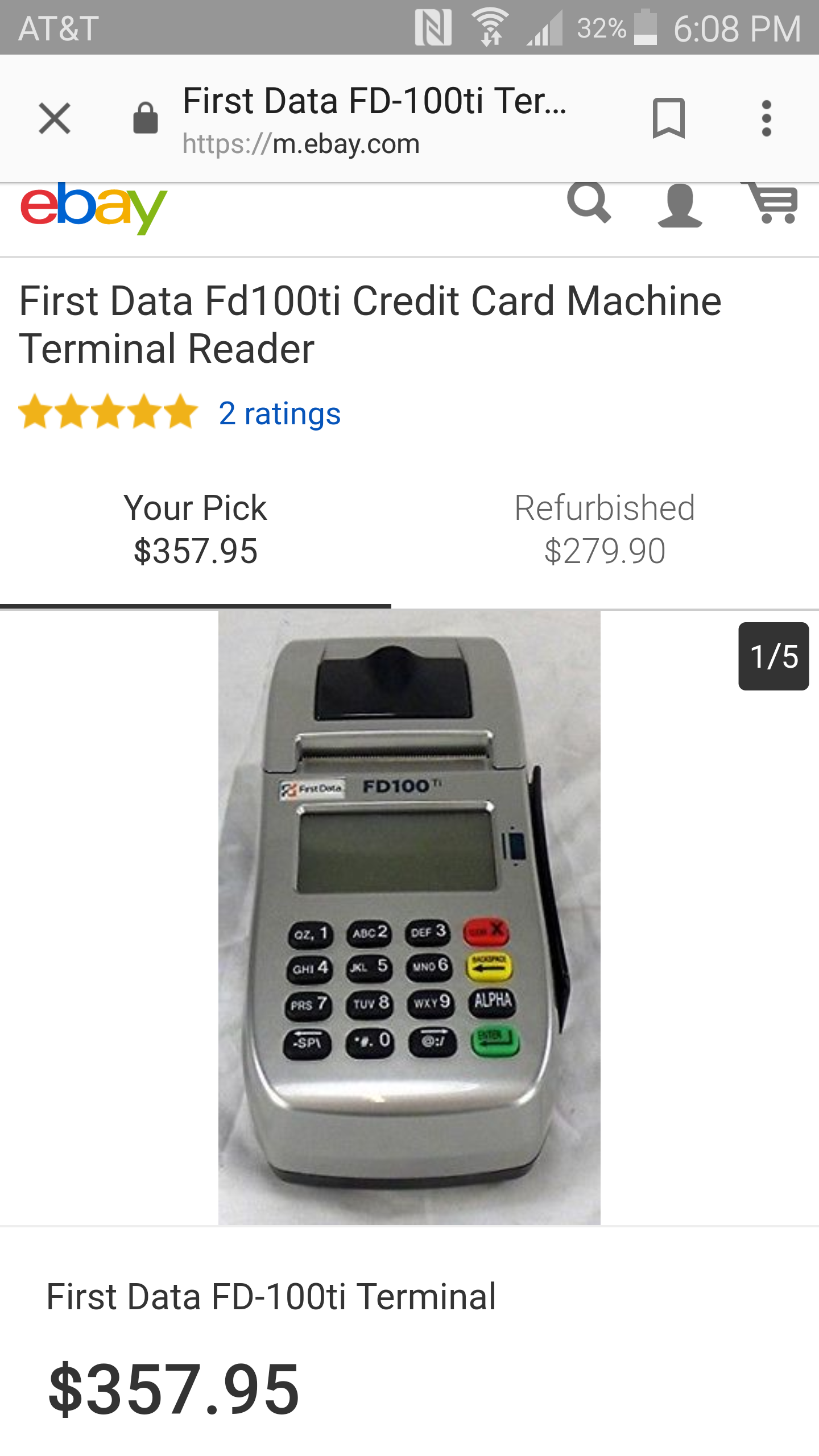Viewport: 819px width, 1456px height.
Task: View the shopping cart
Action: (x=772, y=204)
